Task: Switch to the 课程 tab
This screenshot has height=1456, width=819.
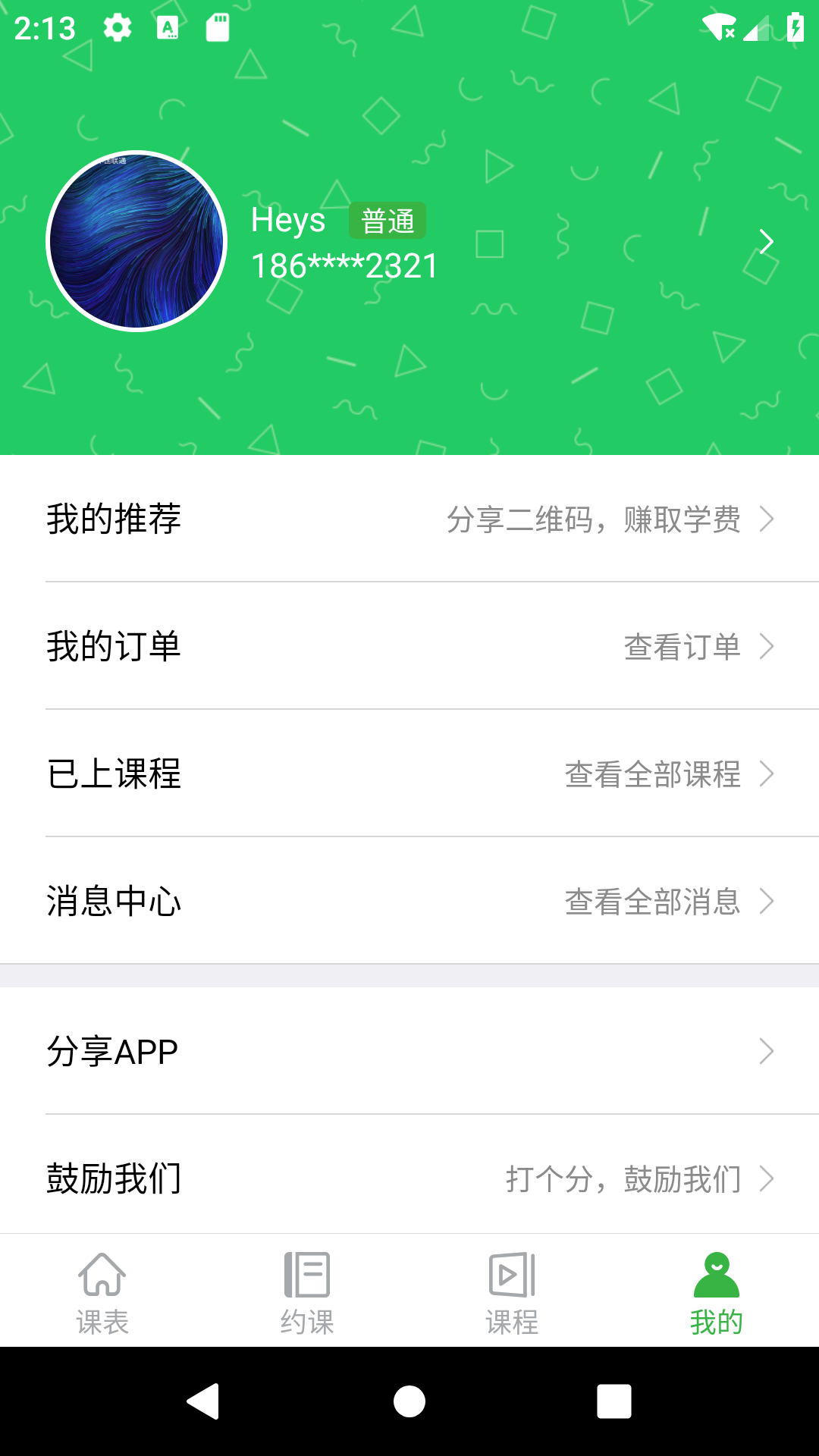Action: 512,1291
